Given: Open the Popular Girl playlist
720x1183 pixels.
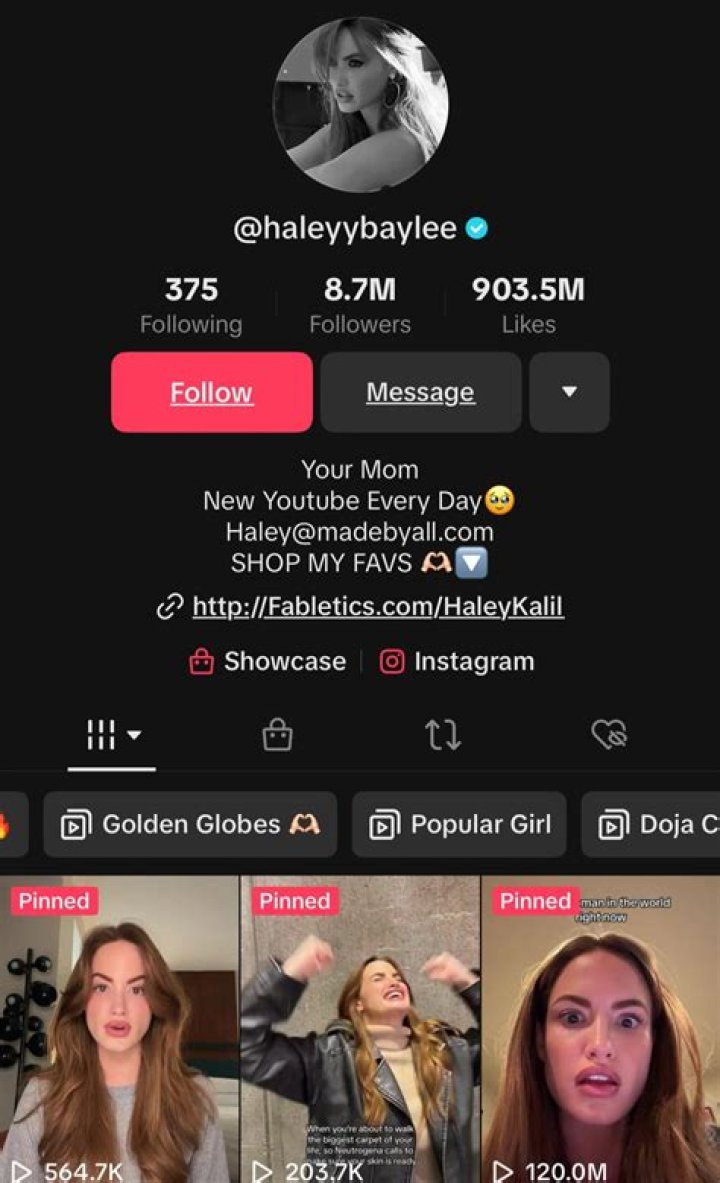Looking at the screenshot, I should 459,825.
